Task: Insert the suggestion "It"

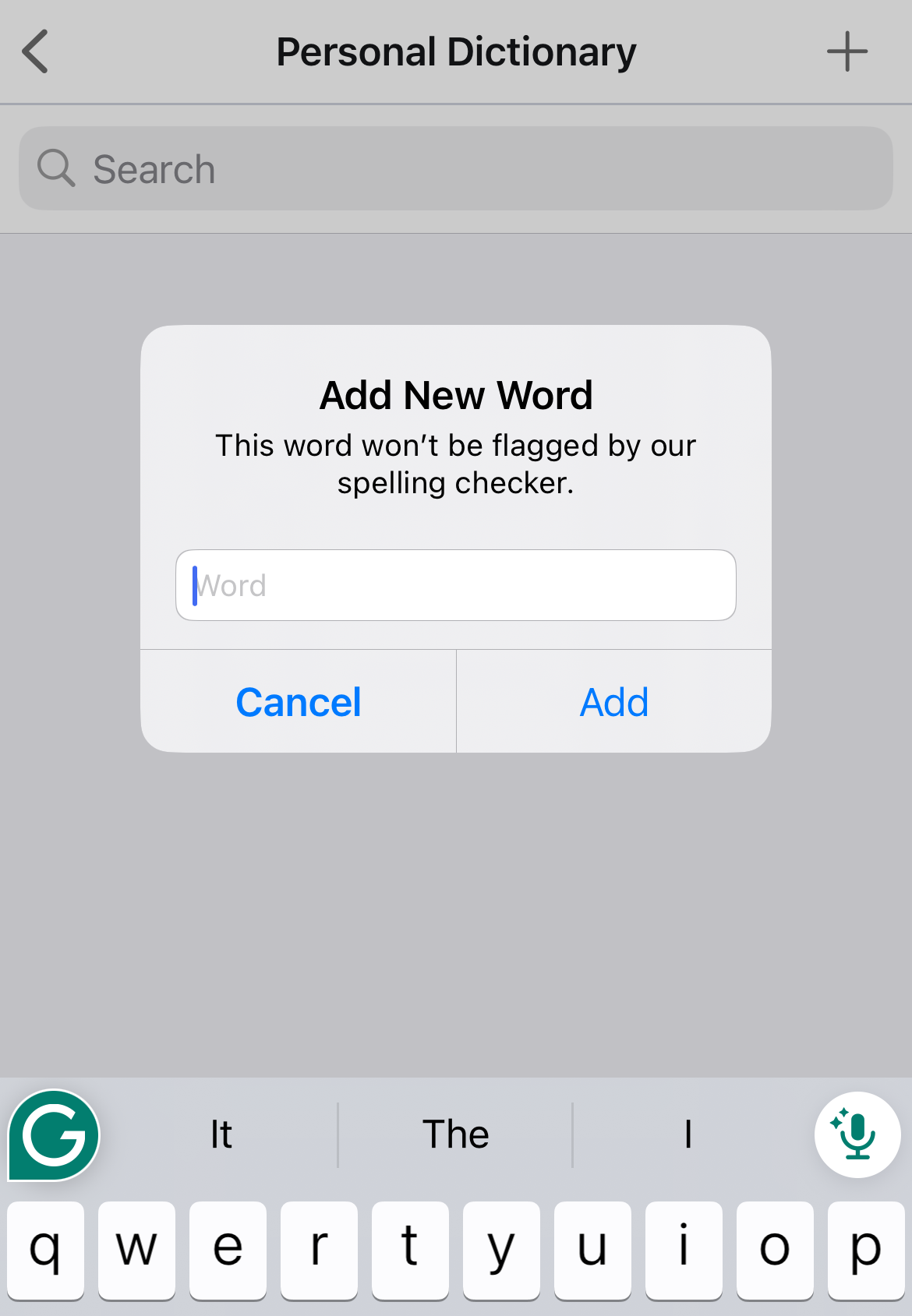Action: pyautogui.click(x=221, y=1134)
